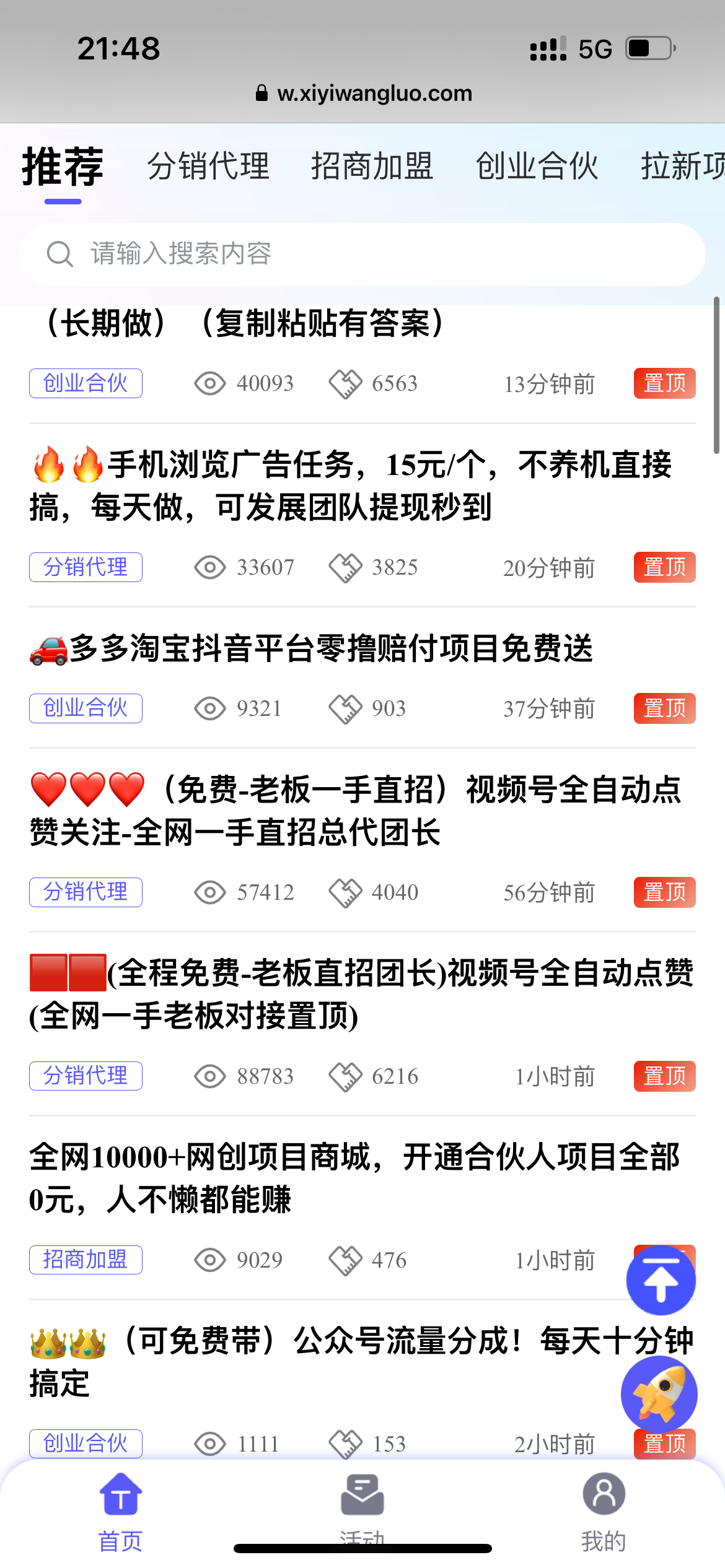Switch to the 活动 bottom tab

click(362, 1506)
